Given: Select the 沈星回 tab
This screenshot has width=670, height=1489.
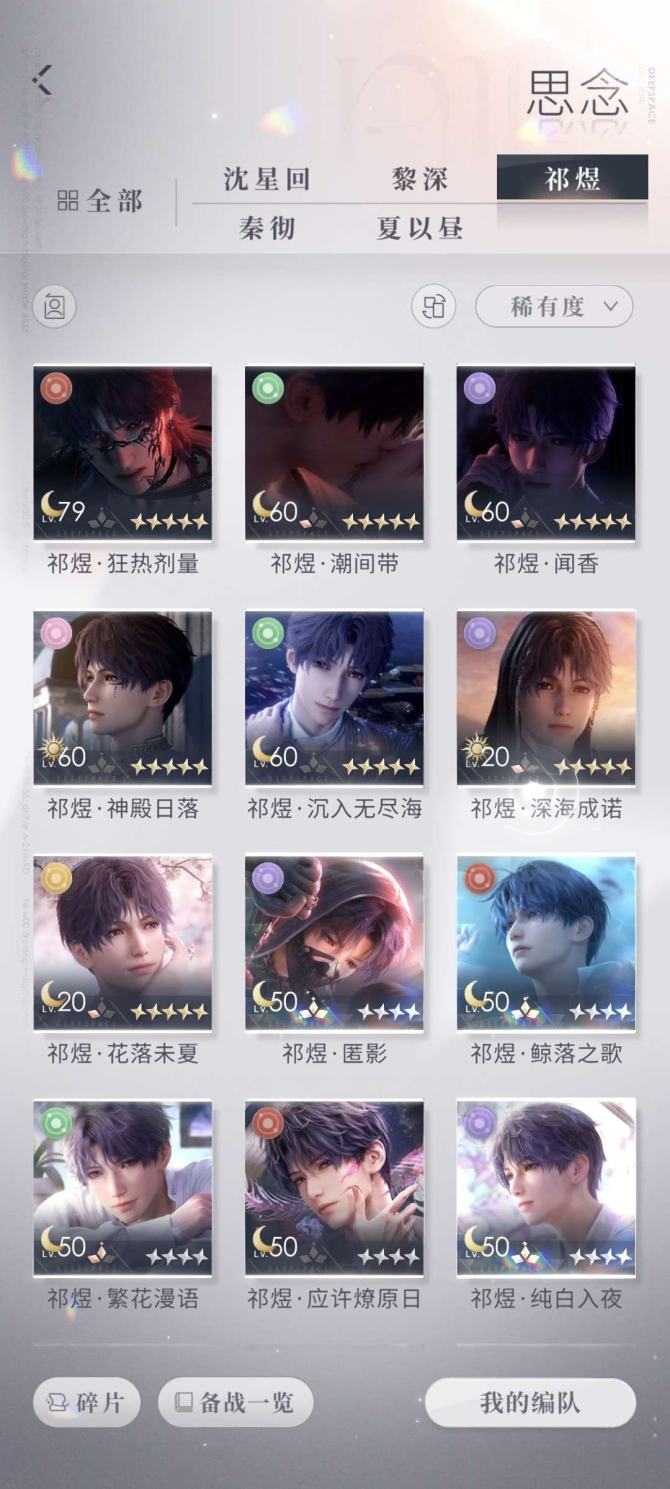Looking at the screenshot, I should 267,180.
